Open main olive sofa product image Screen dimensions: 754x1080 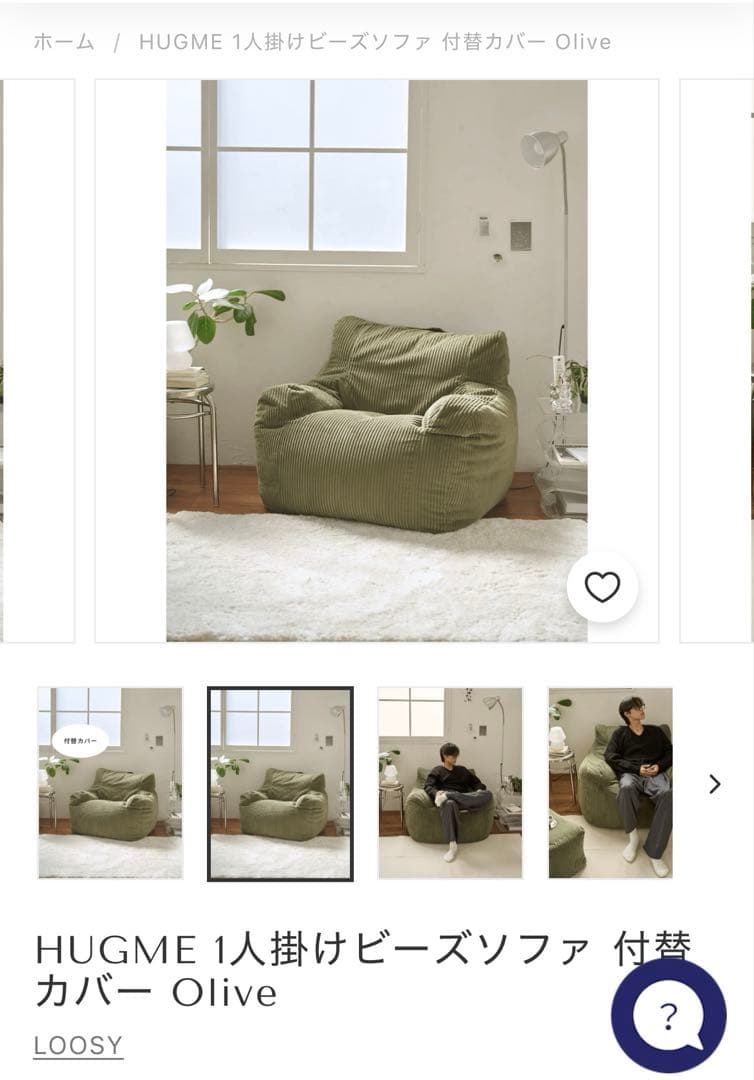[x=377, y=360]
